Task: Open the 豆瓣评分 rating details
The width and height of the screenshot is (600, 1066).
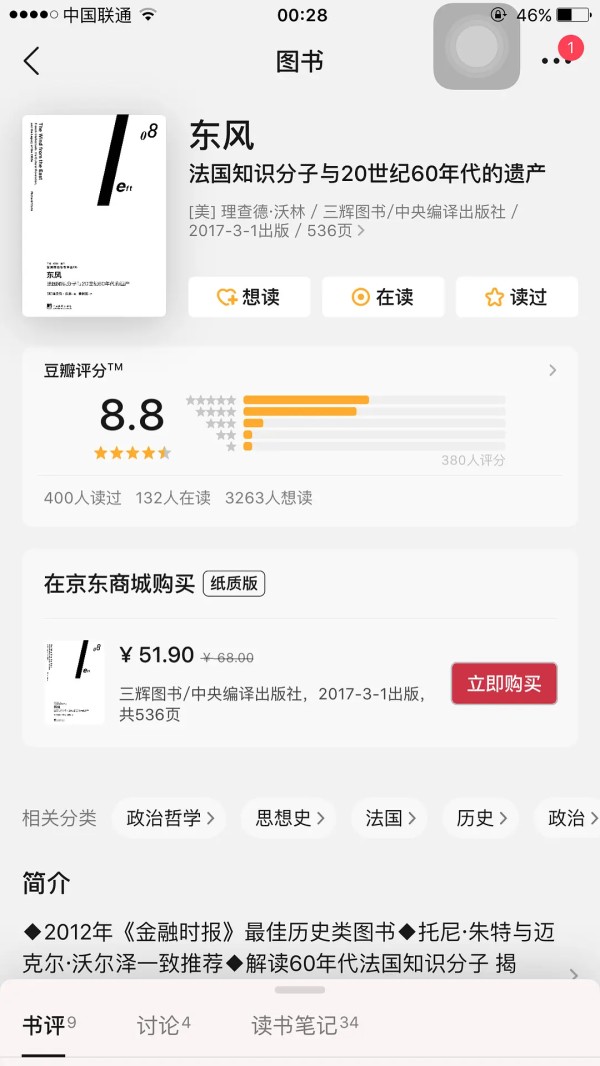Action: [x=552, y=371]
